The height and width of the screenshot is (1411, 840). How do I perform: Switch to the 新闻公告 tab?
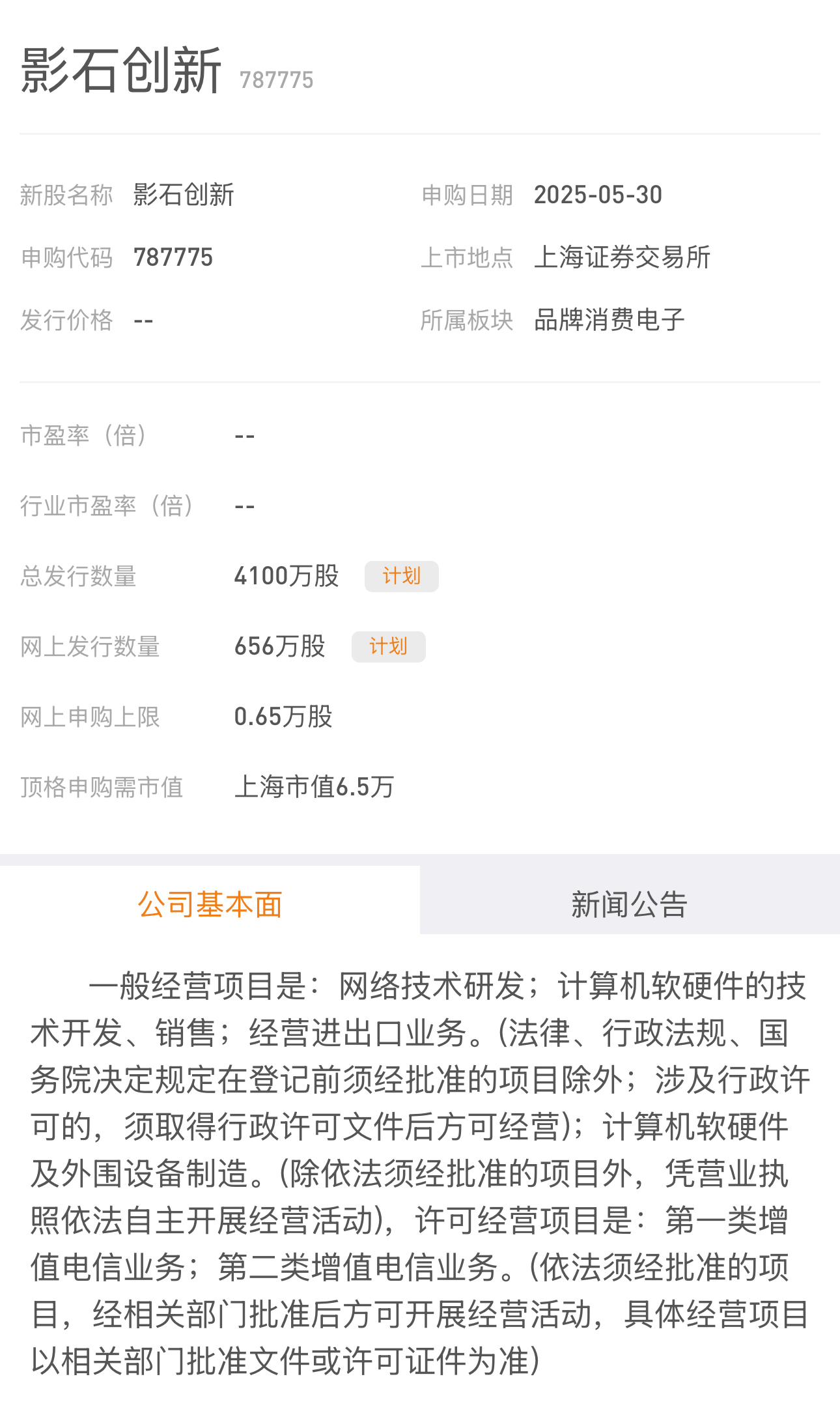tap(630, 904)
